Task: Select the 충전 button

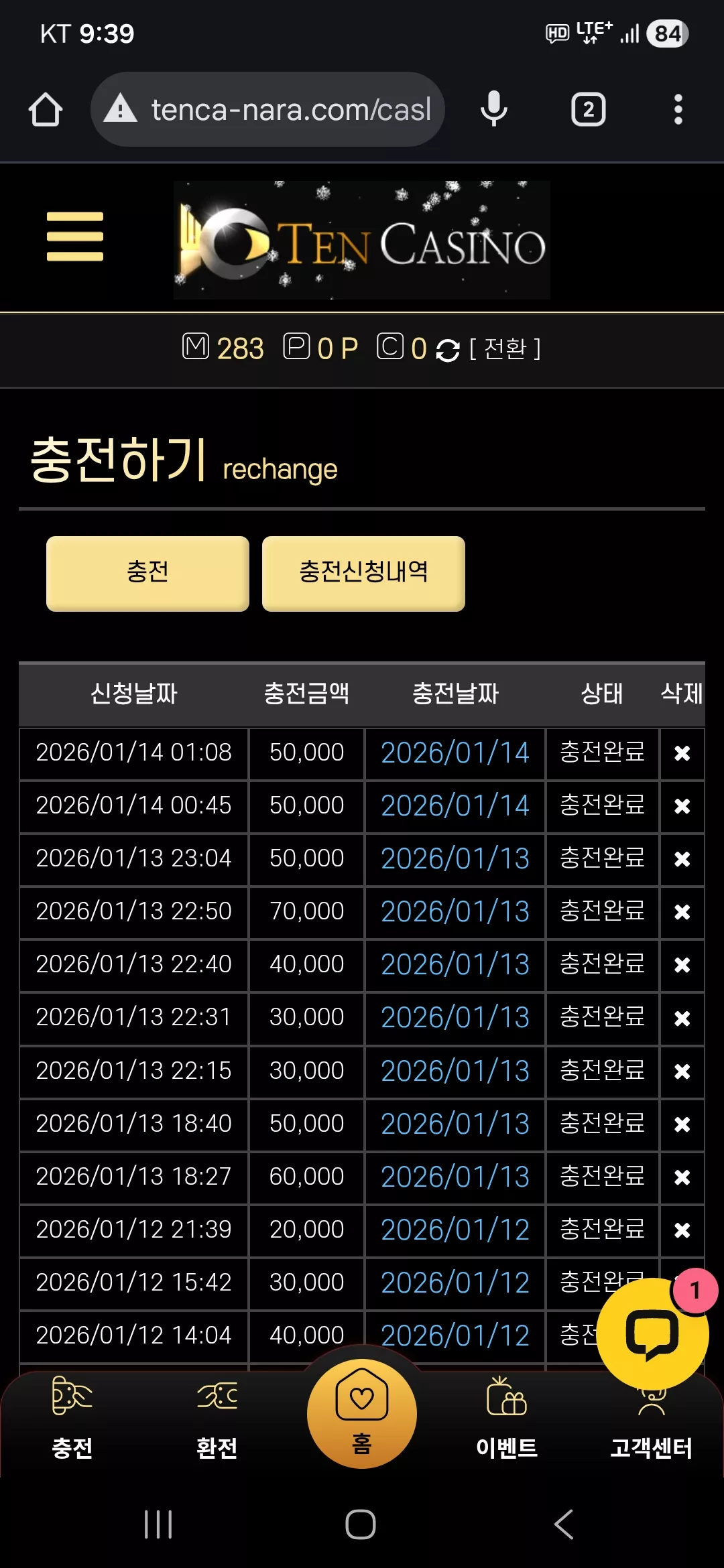Action: pos(147,574)
